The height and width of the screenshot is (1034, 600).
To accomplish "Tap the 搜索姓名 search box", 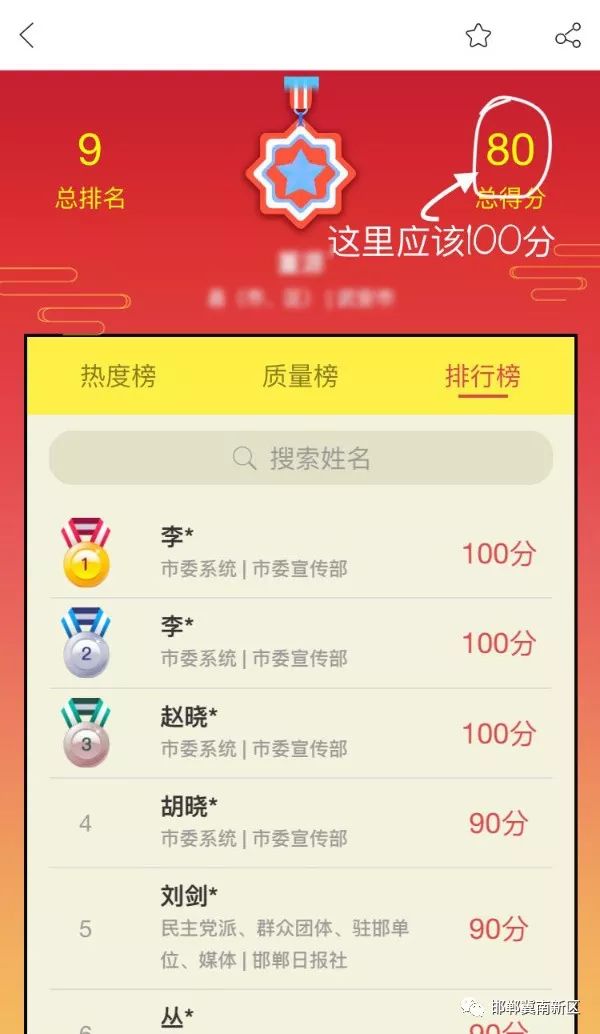I will (301, 458).
